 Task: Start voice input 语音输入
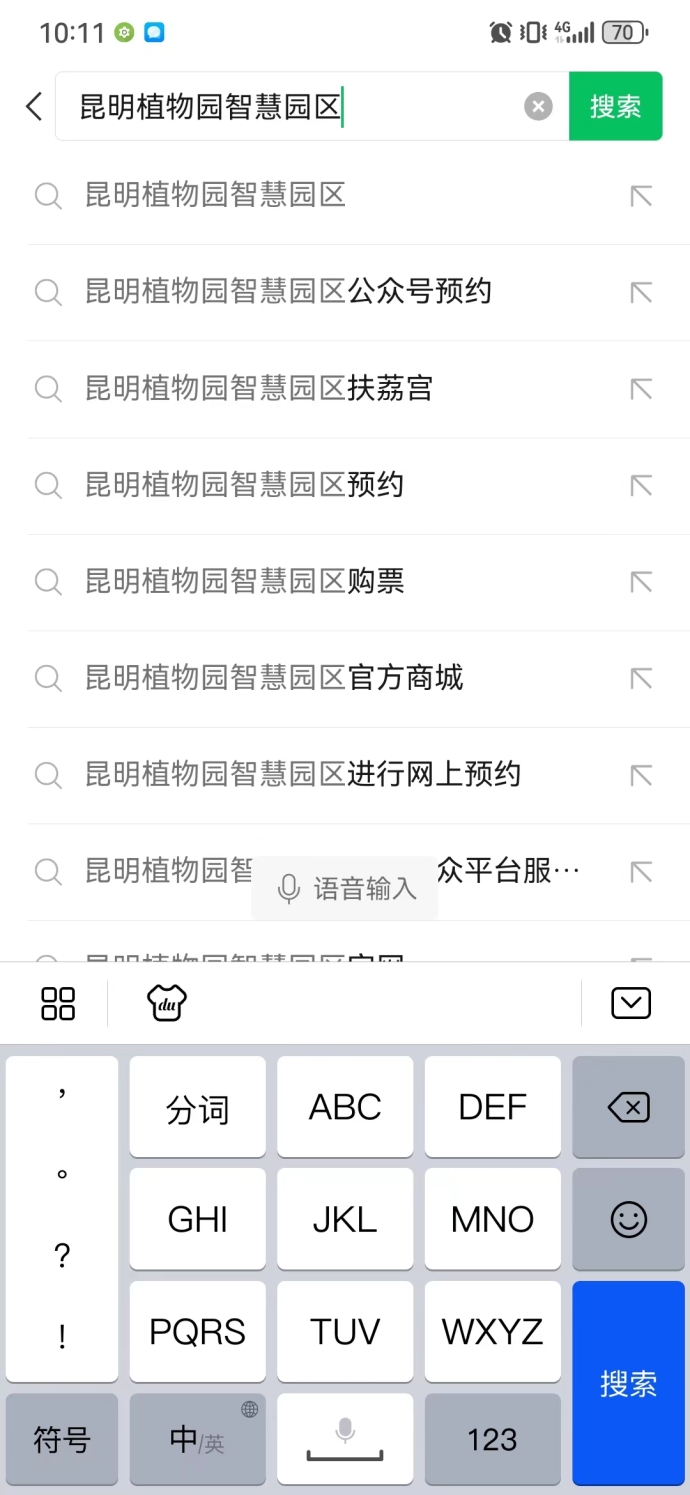pyautogui.click(x=345, y=888)
